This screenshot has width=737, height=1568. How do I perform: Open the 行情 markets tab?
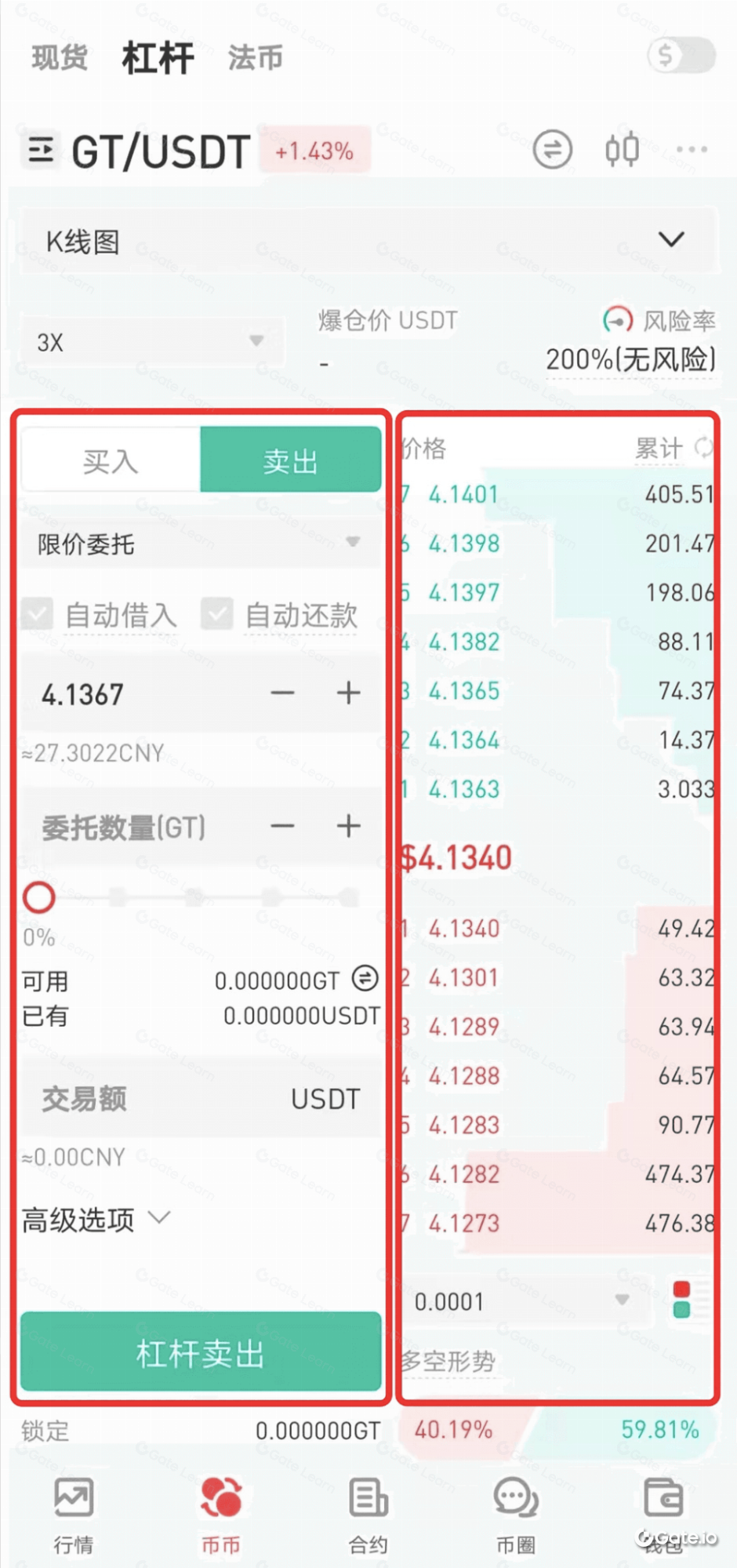pos(74,1515)
